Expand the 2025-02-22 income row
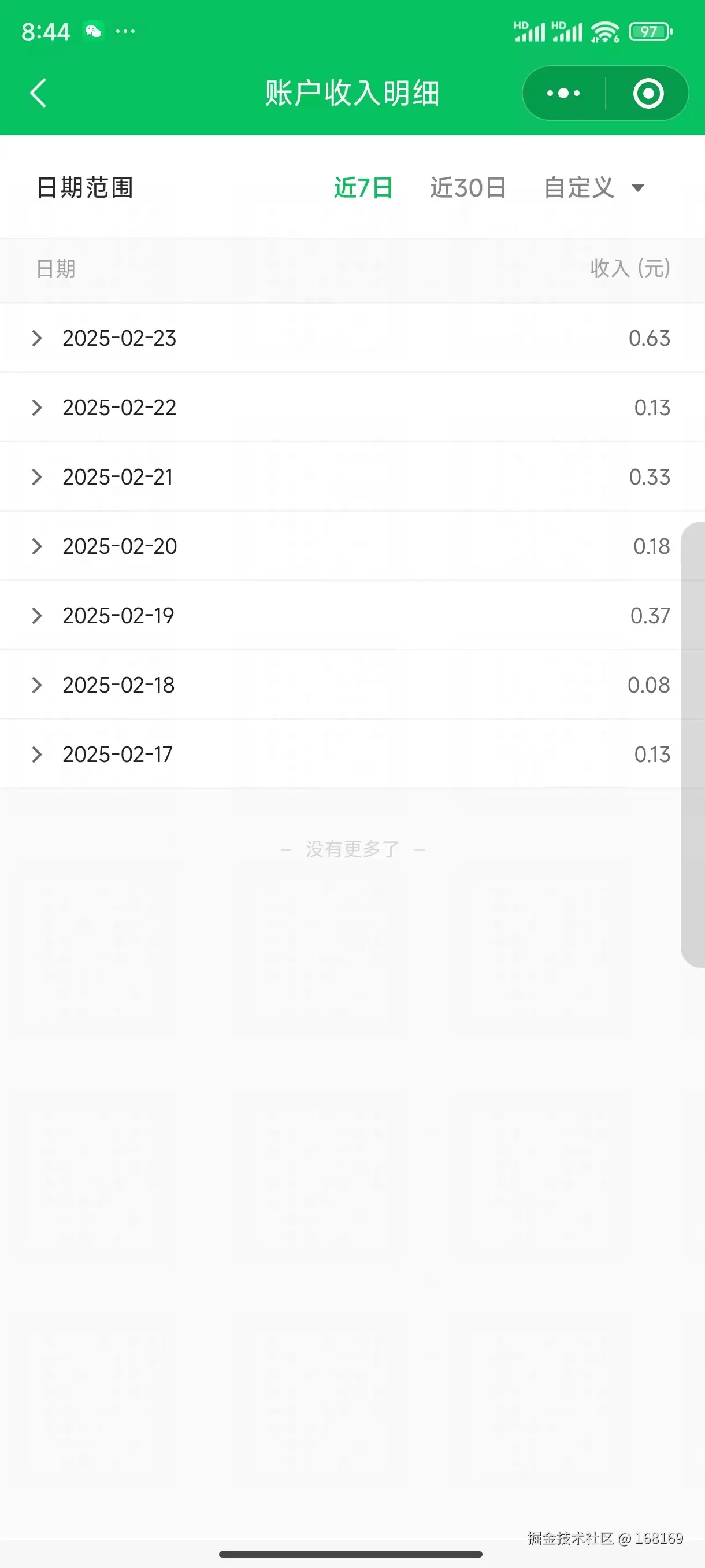705x1568 pixels. click(36, 408)
